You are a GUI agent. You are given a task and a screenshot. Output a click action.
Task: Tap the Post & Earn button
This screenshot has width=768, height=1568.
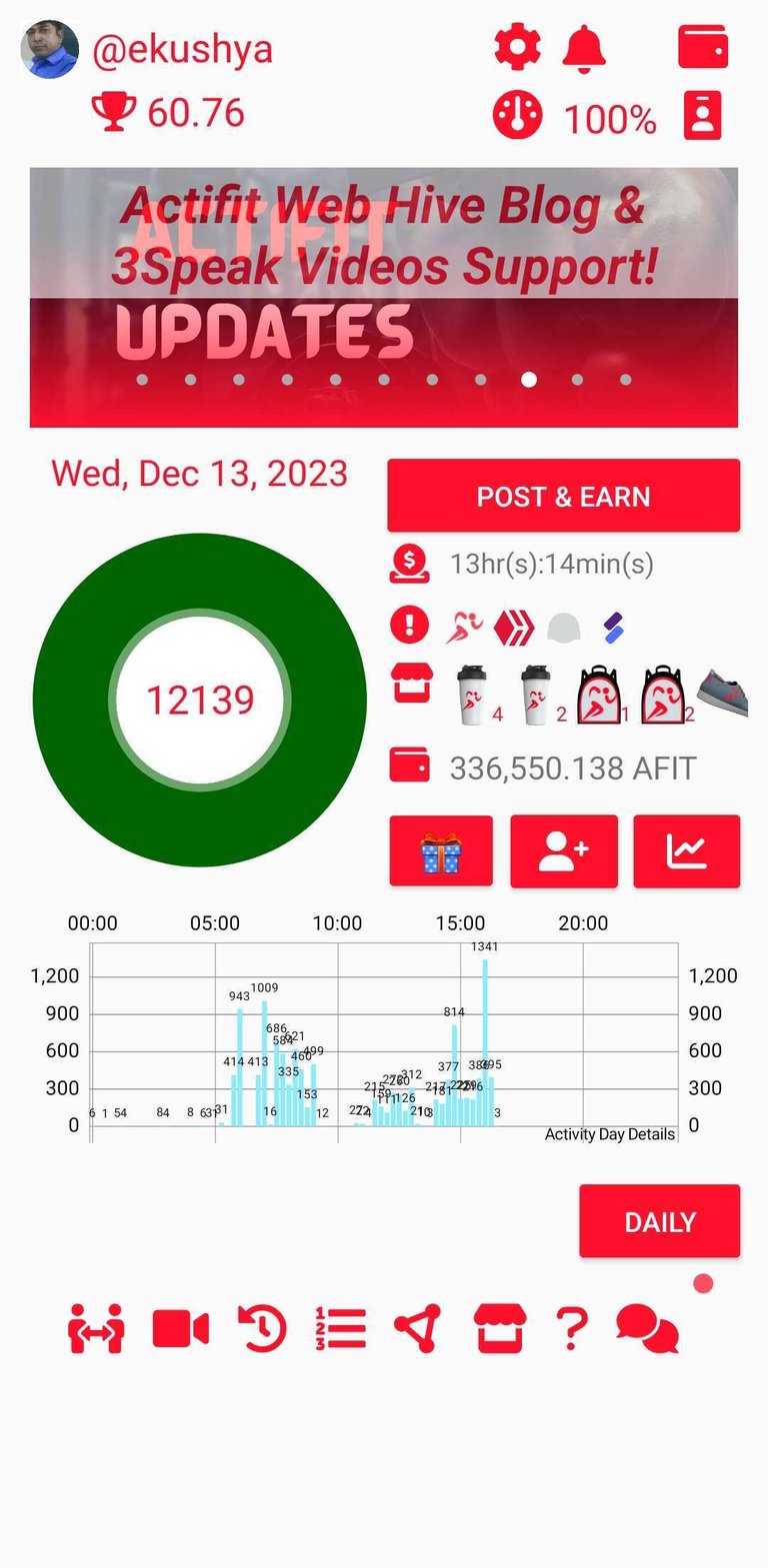(x=564, y=497)
